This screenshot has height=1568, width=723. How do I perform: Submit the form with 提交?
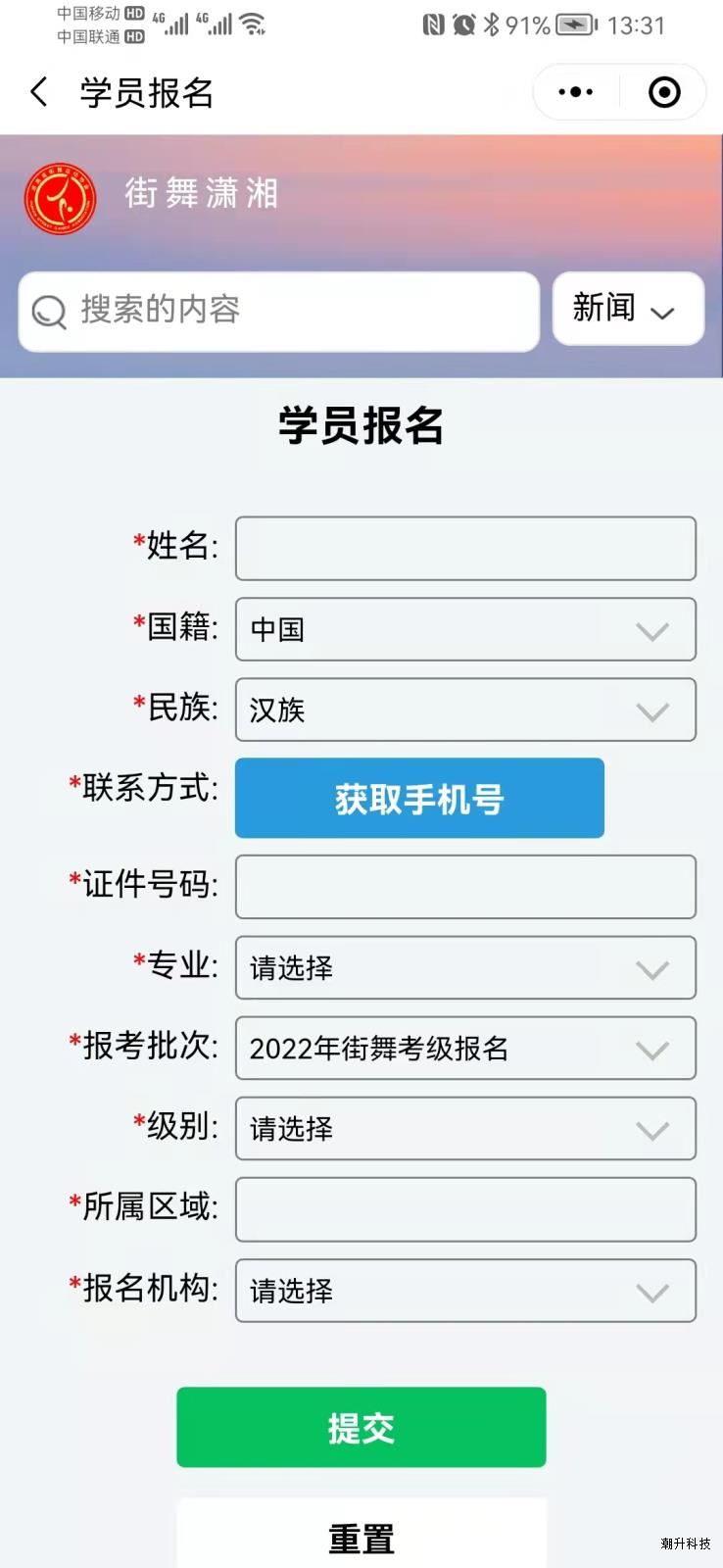[x=361, y=1427]
